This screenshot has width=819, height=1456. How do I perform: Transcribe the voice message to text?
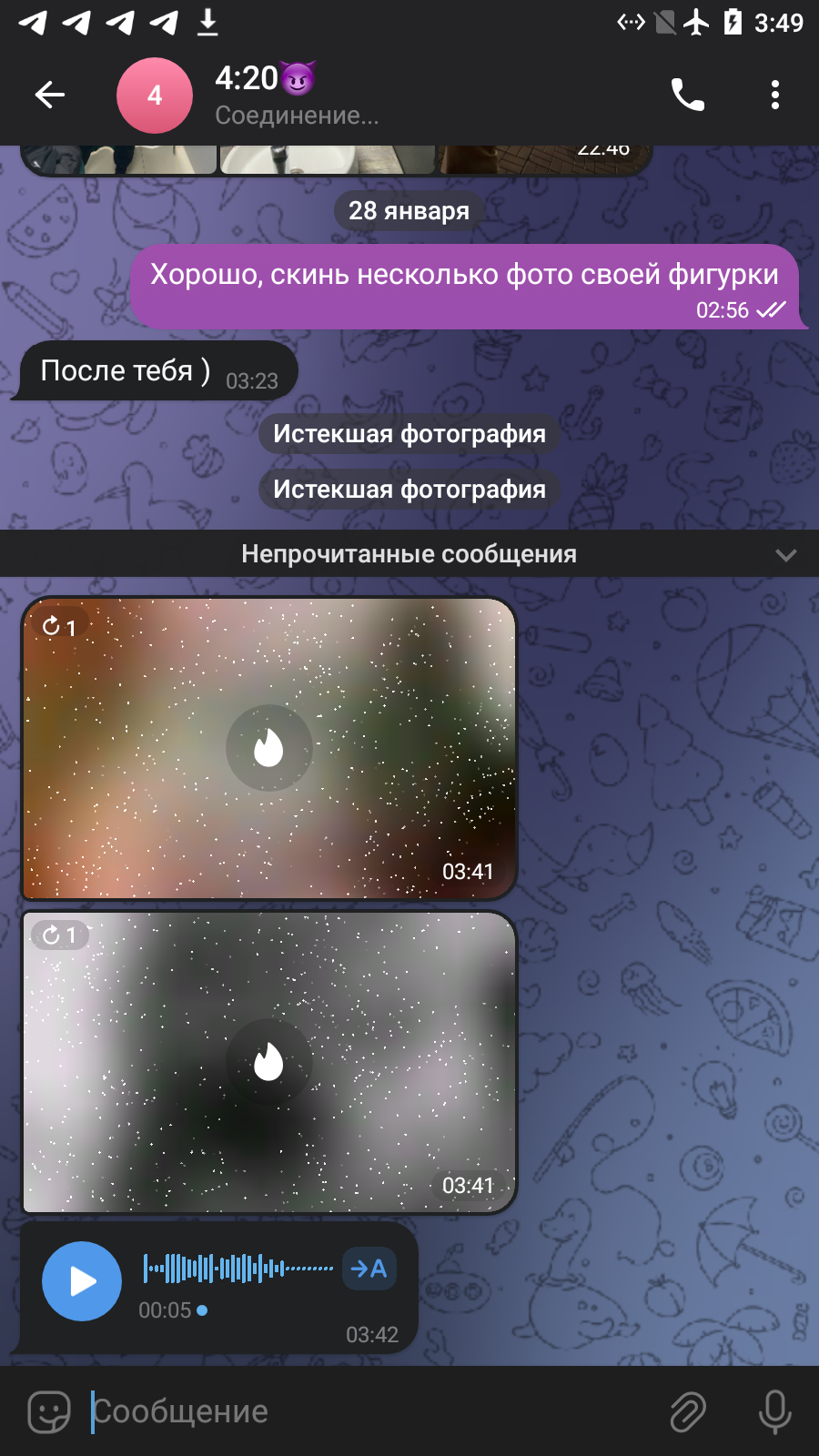369,1269
